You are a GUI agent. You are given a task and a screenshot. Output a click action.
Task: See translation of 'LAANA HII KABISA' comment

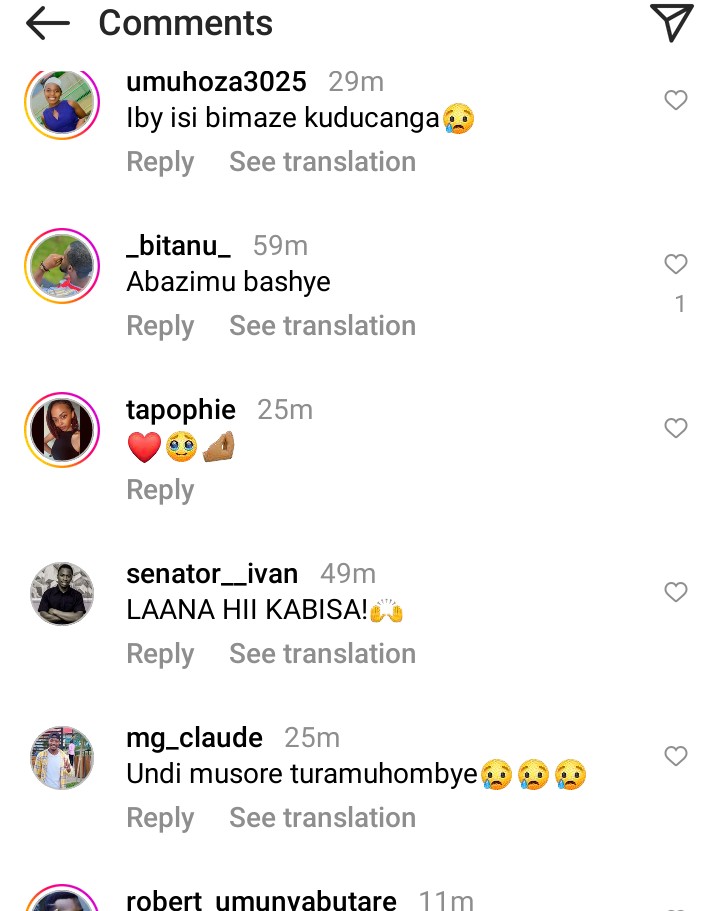tap(322, 654)
